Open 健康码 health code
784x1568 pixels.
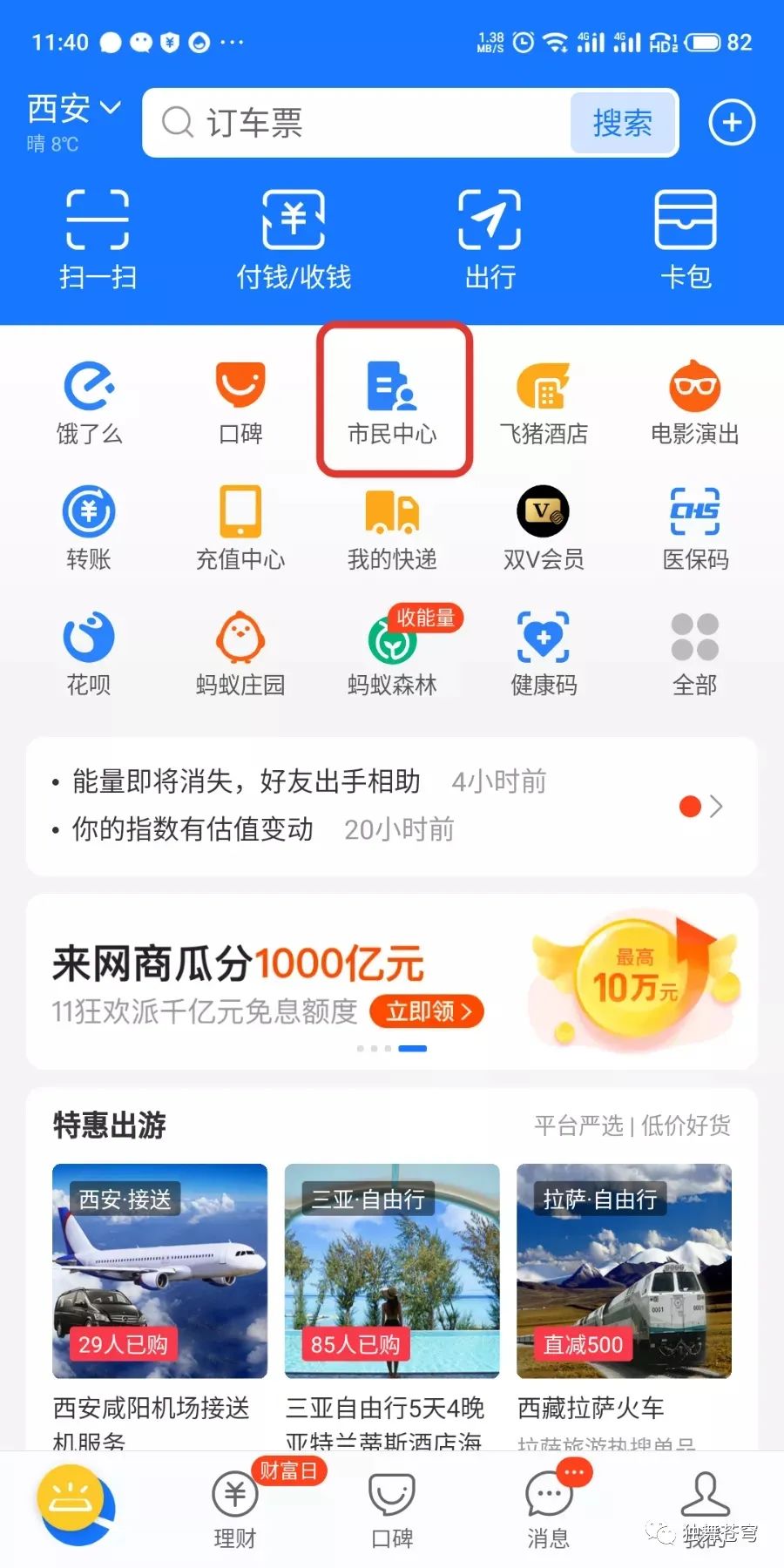tap(544, 652)
